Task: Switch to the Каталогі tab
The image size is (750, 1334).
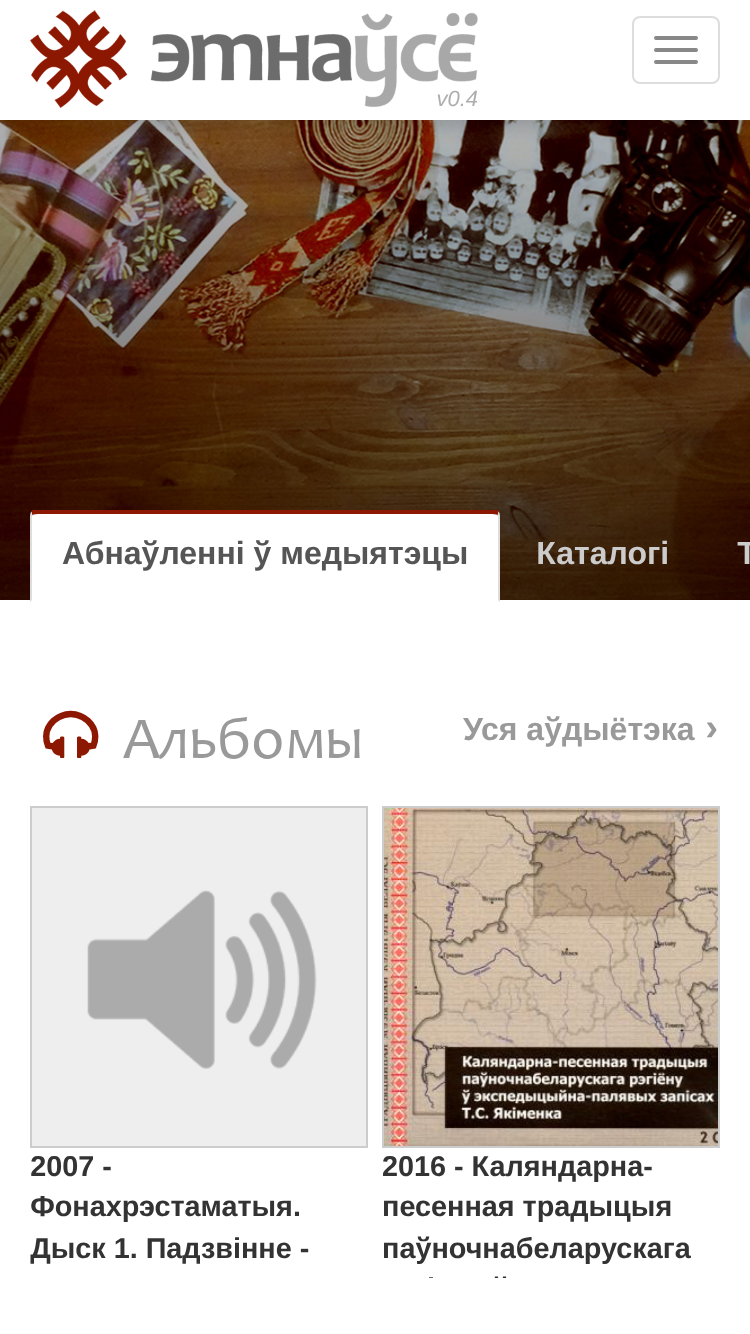Action: tap(602, 554)
